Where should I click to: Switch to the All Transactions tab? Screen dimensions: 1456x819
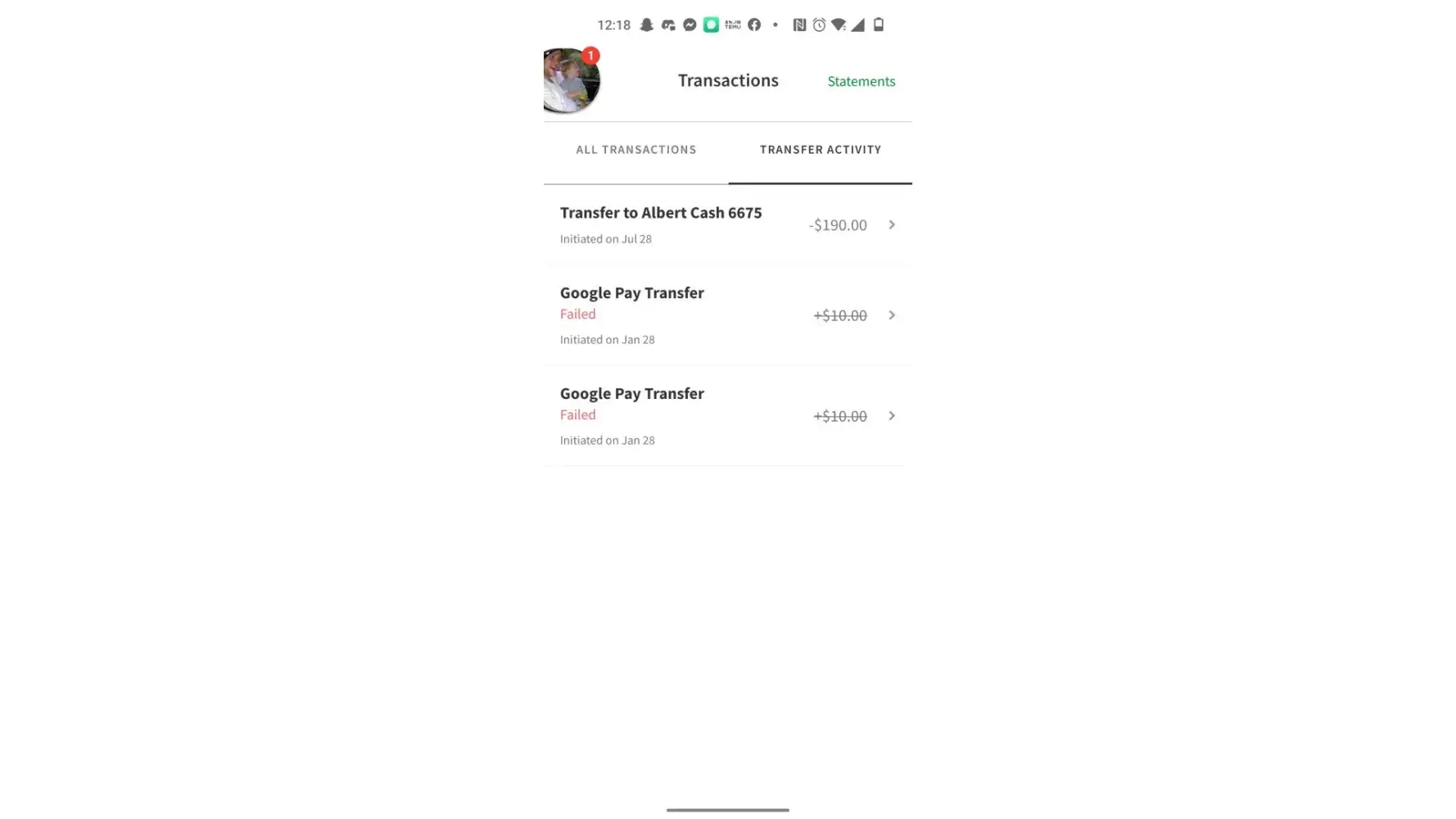635,150
